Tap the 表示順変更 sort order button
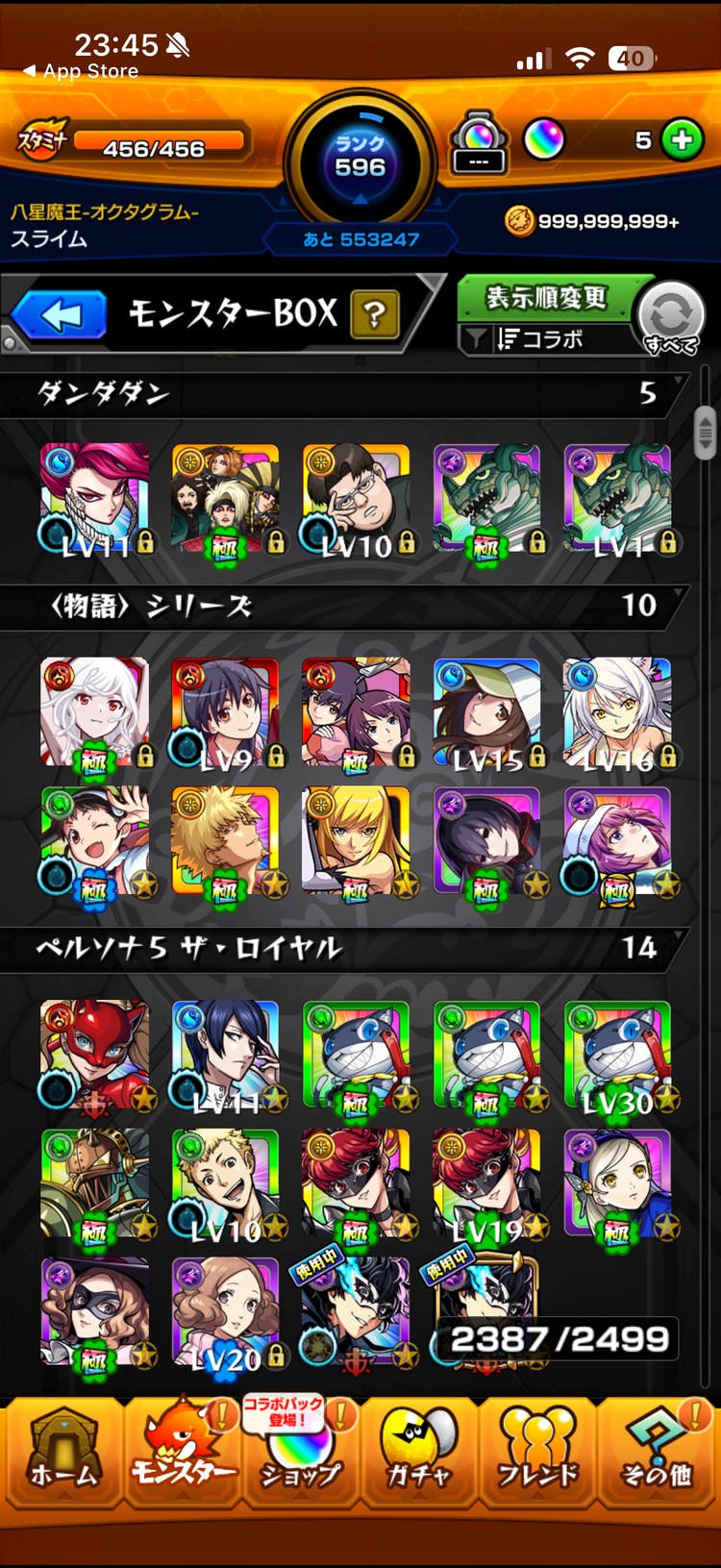Viewport: 721px width, 1568px height. (x=545, y=298)
